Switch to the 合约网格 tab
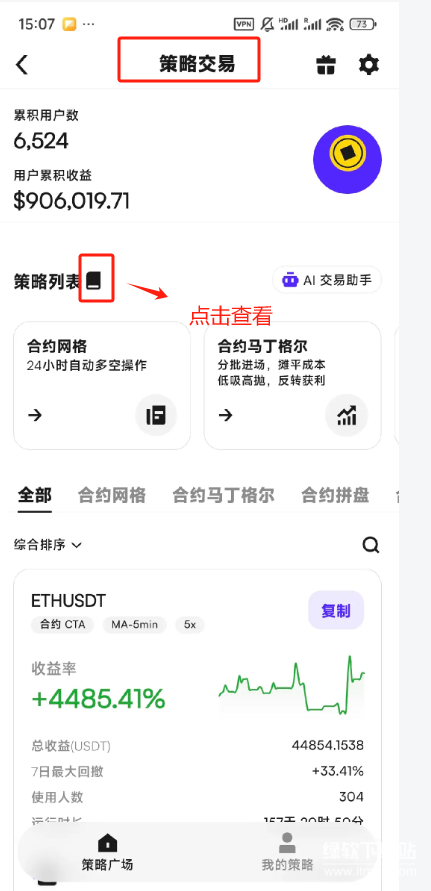This screenshot has height=891, width=431. [111, 496]
